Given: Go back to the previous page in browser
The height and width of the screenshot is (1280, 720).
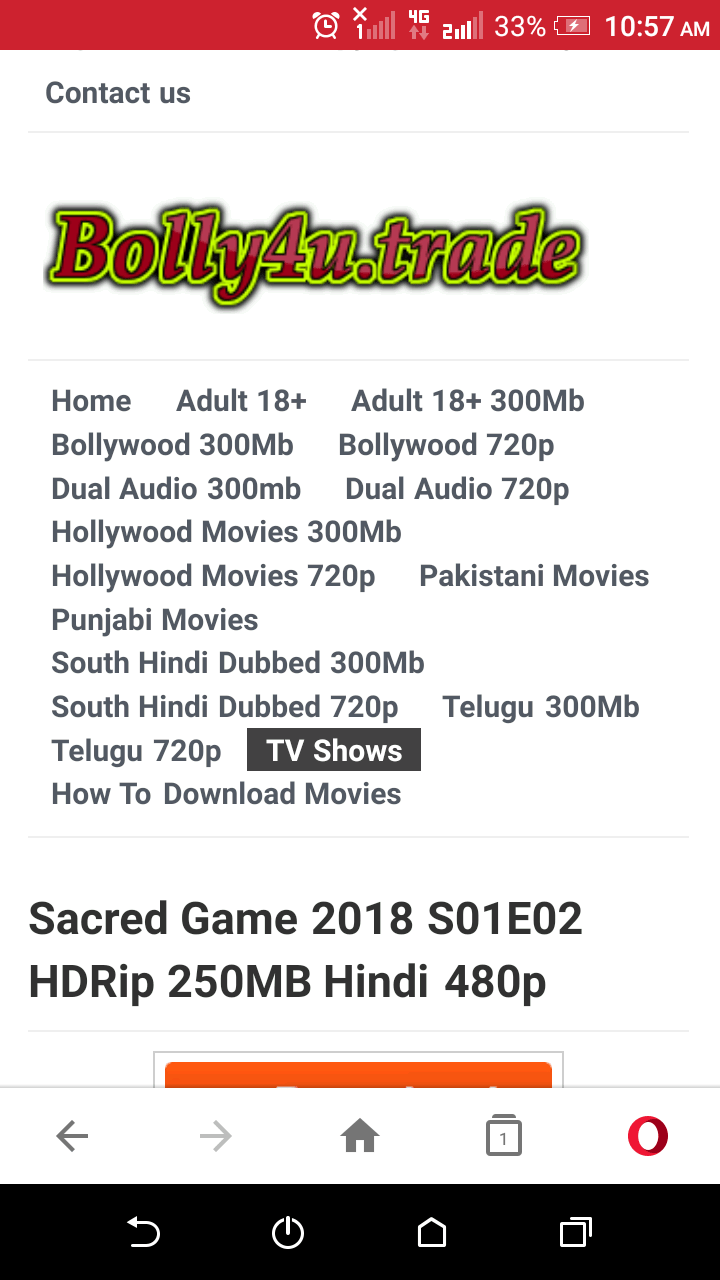Looking at the screenshot, I should 72,1136.
